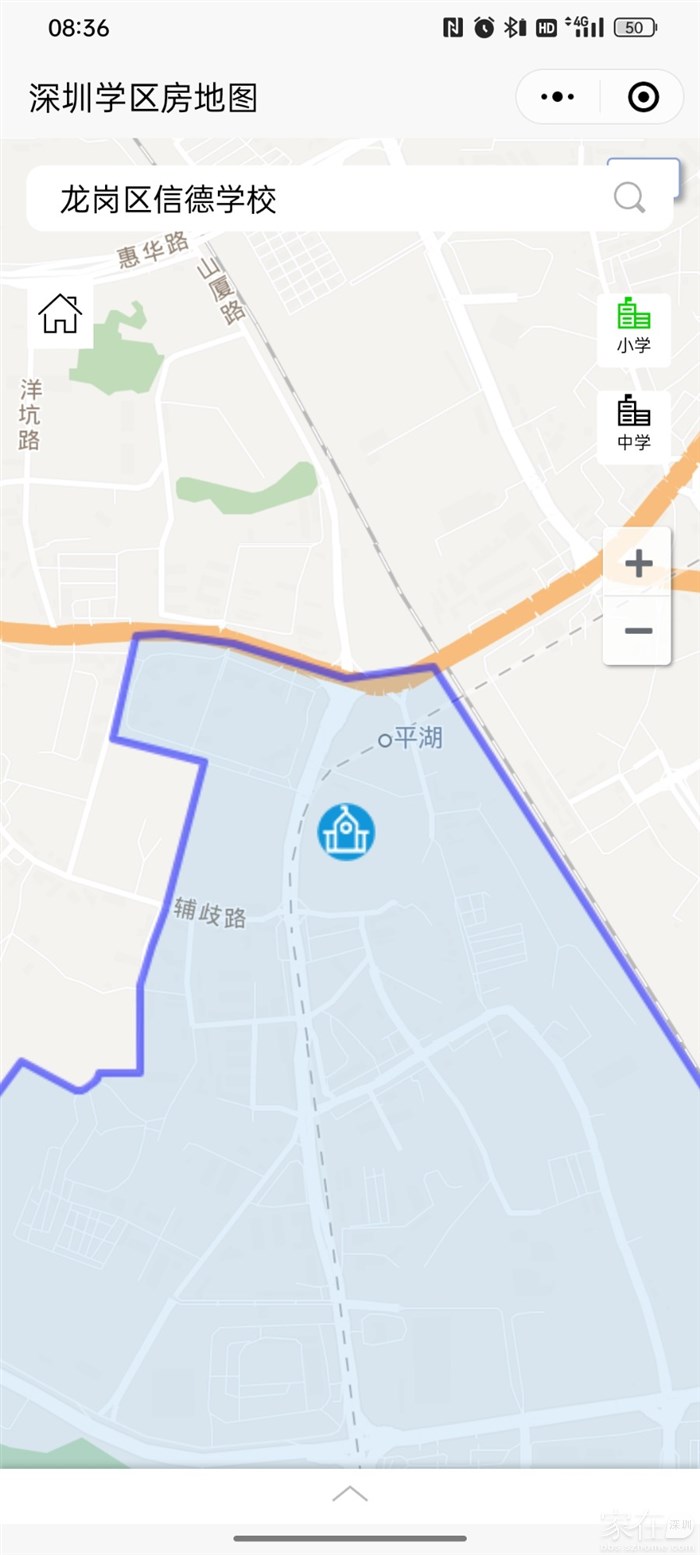Screen dimensions: 700x1555
Task: Zoom in the map with plus button
Action: coord(637,563)
